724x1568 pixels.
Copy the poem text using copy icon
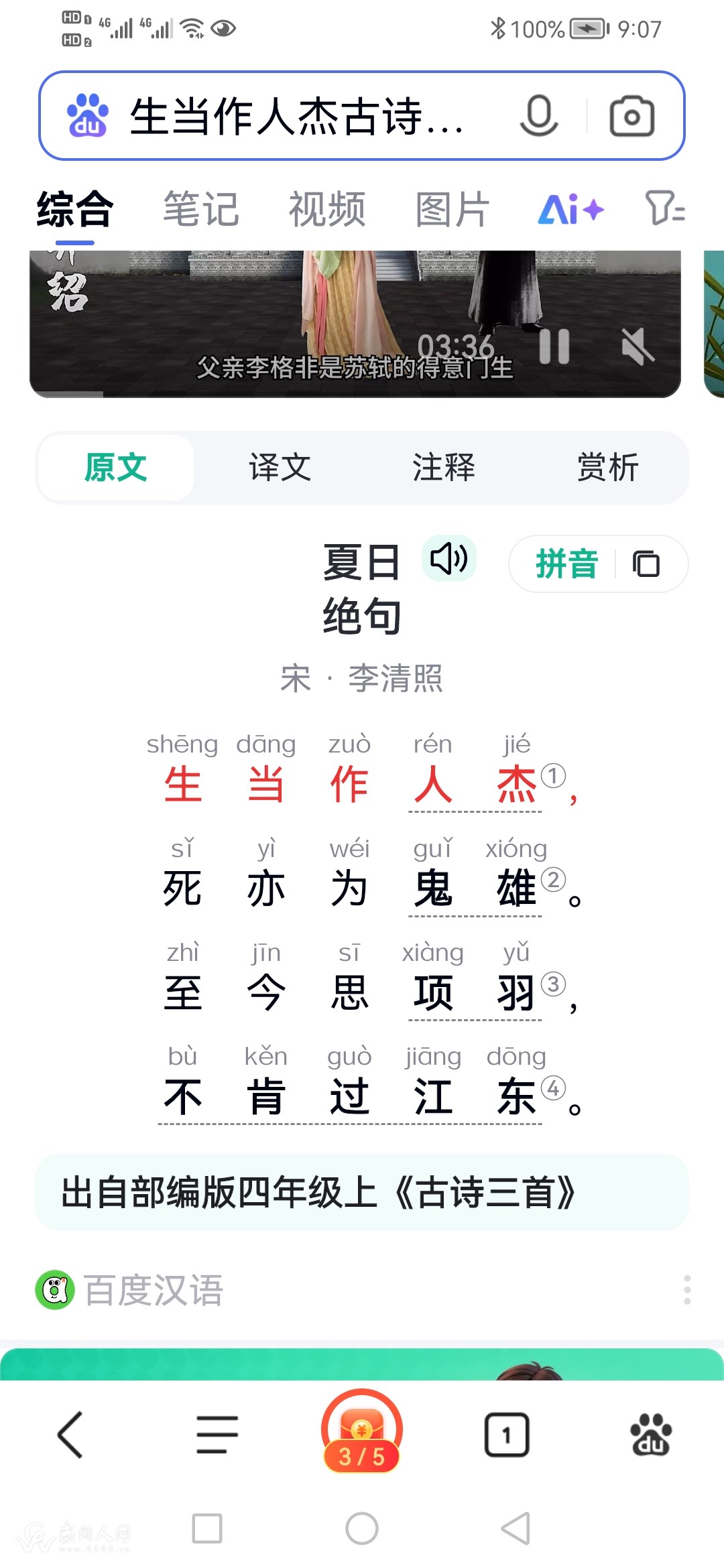click(x=646, y=564)
